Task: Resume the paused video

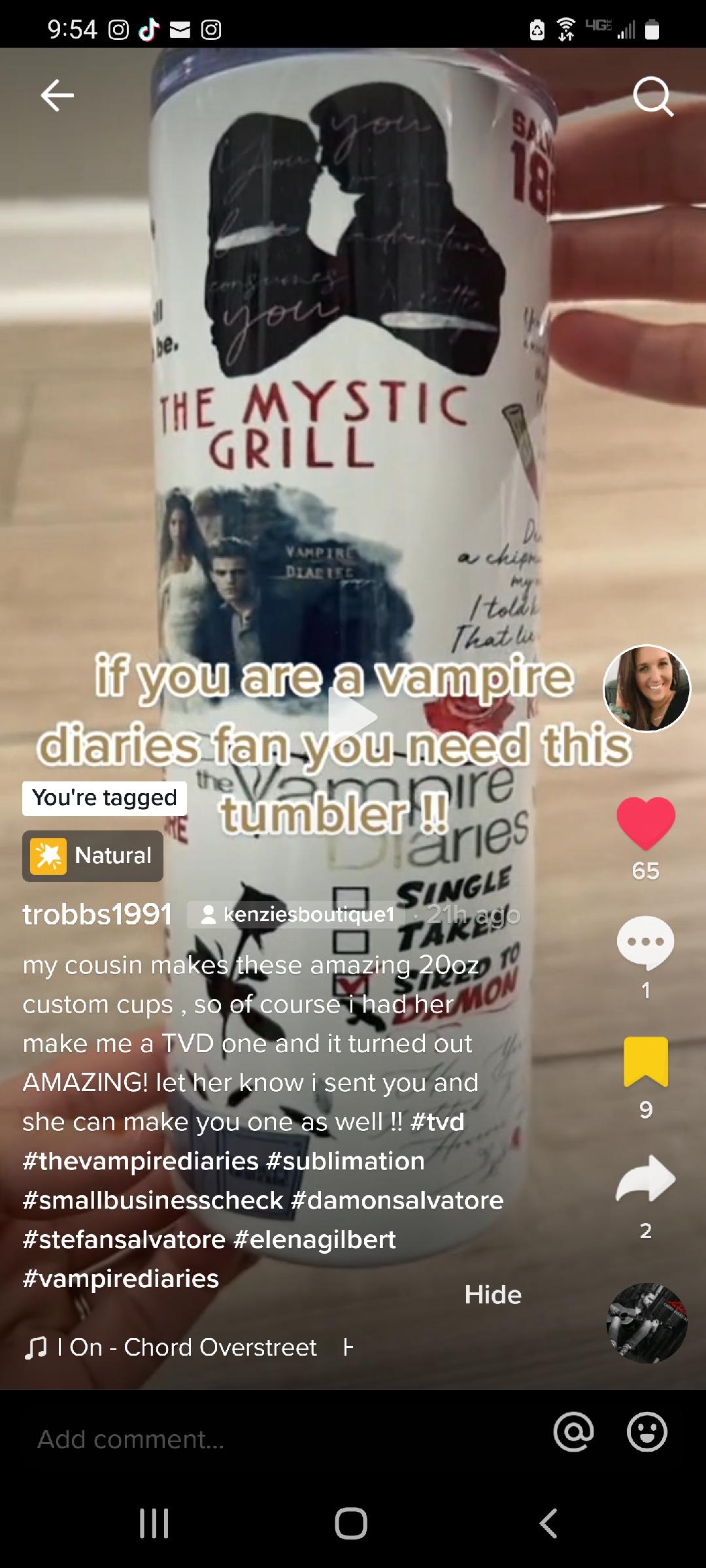Action: [352, 717]
